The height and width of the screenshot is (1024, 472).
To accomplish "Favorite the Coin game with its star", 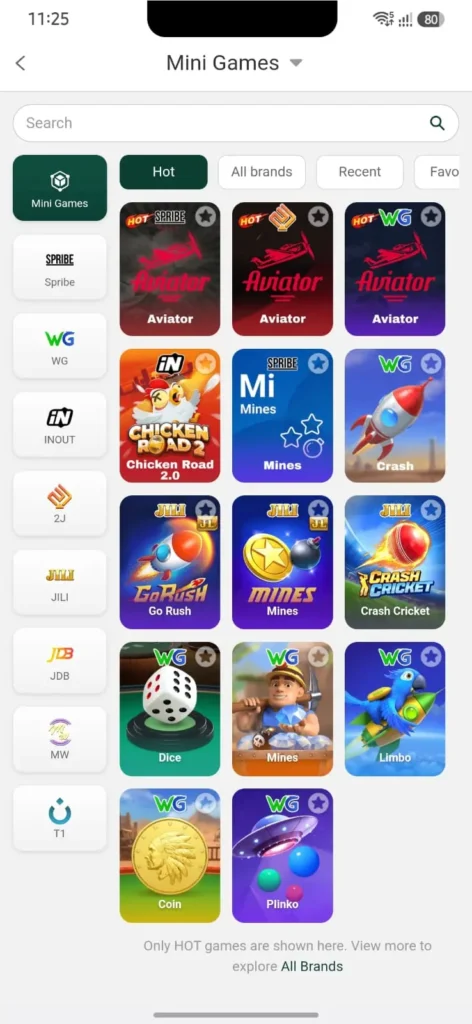I will coord(206,803).
